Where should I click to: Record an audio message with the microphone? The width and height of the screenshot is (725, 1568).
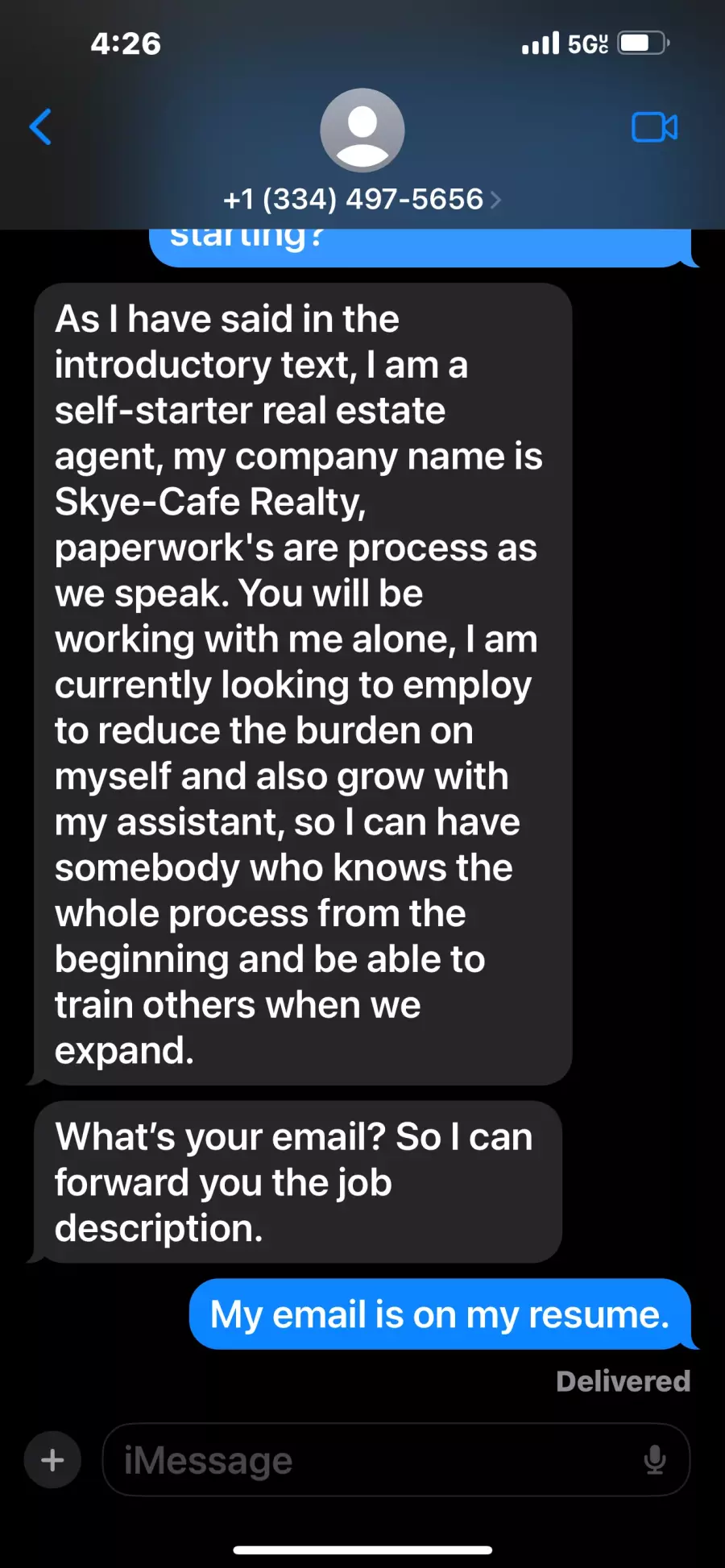(655, 1459)
